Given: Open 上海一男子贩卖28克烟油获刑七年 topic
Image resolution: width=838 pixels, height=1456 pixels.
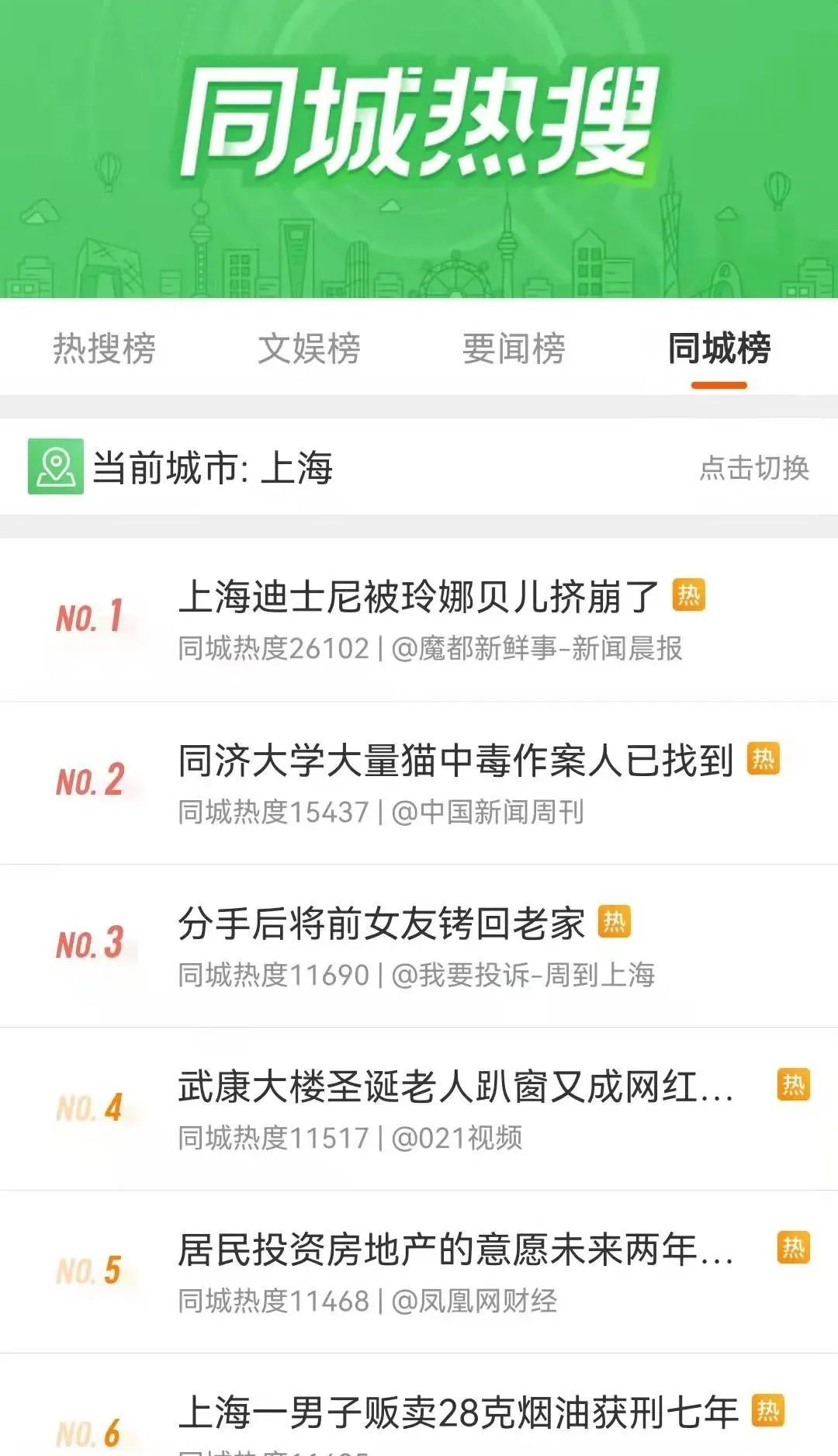Looking at the screenshot, I should [x=458, y=1413].
